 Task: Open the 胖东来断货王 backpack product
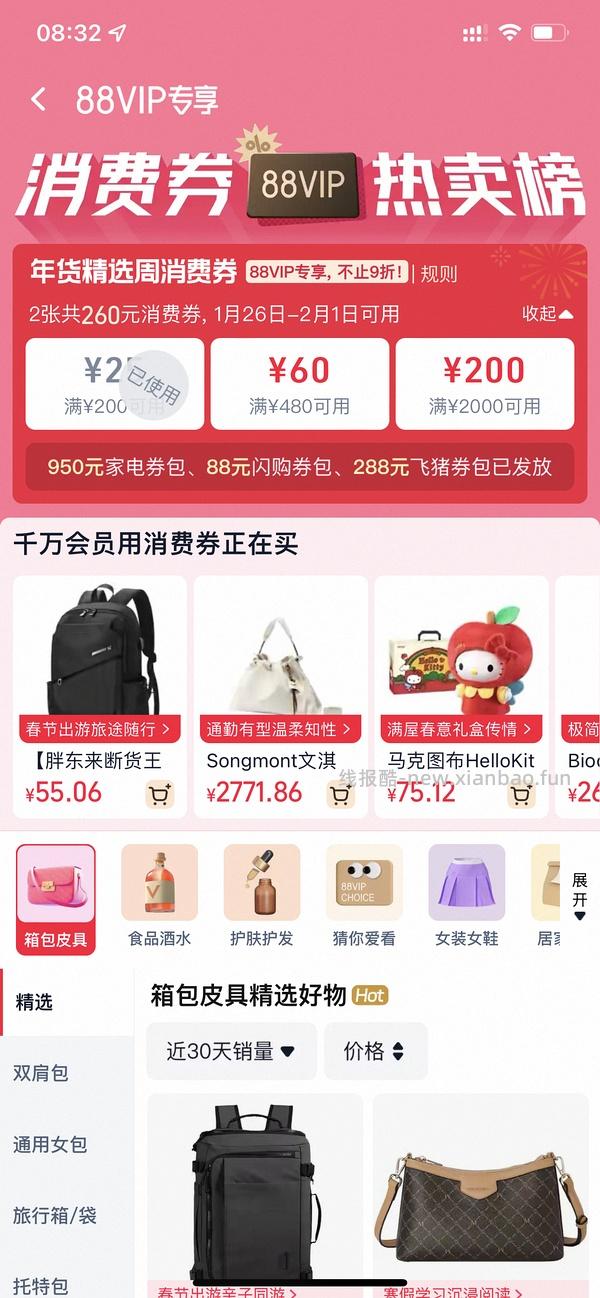tap(99, 660)
